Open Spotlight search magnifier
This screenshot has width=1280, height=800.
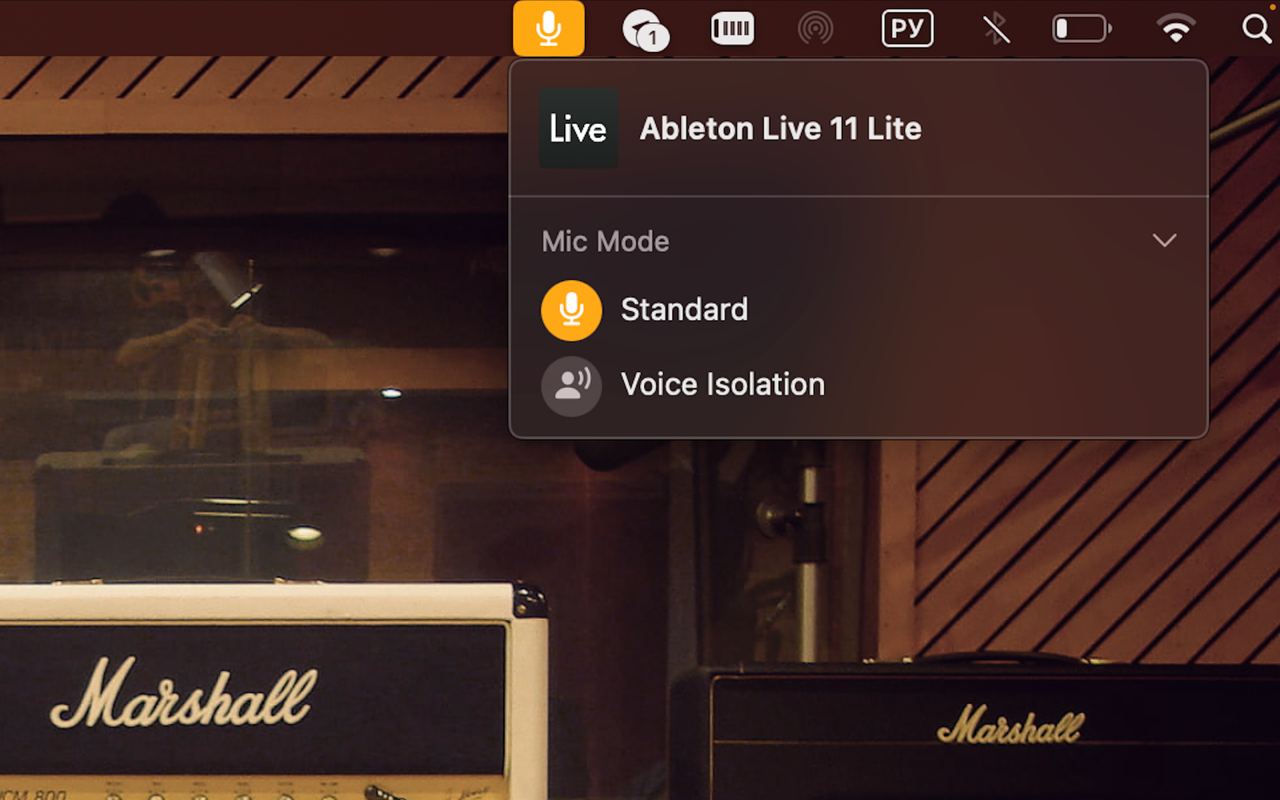[1256, 28]
